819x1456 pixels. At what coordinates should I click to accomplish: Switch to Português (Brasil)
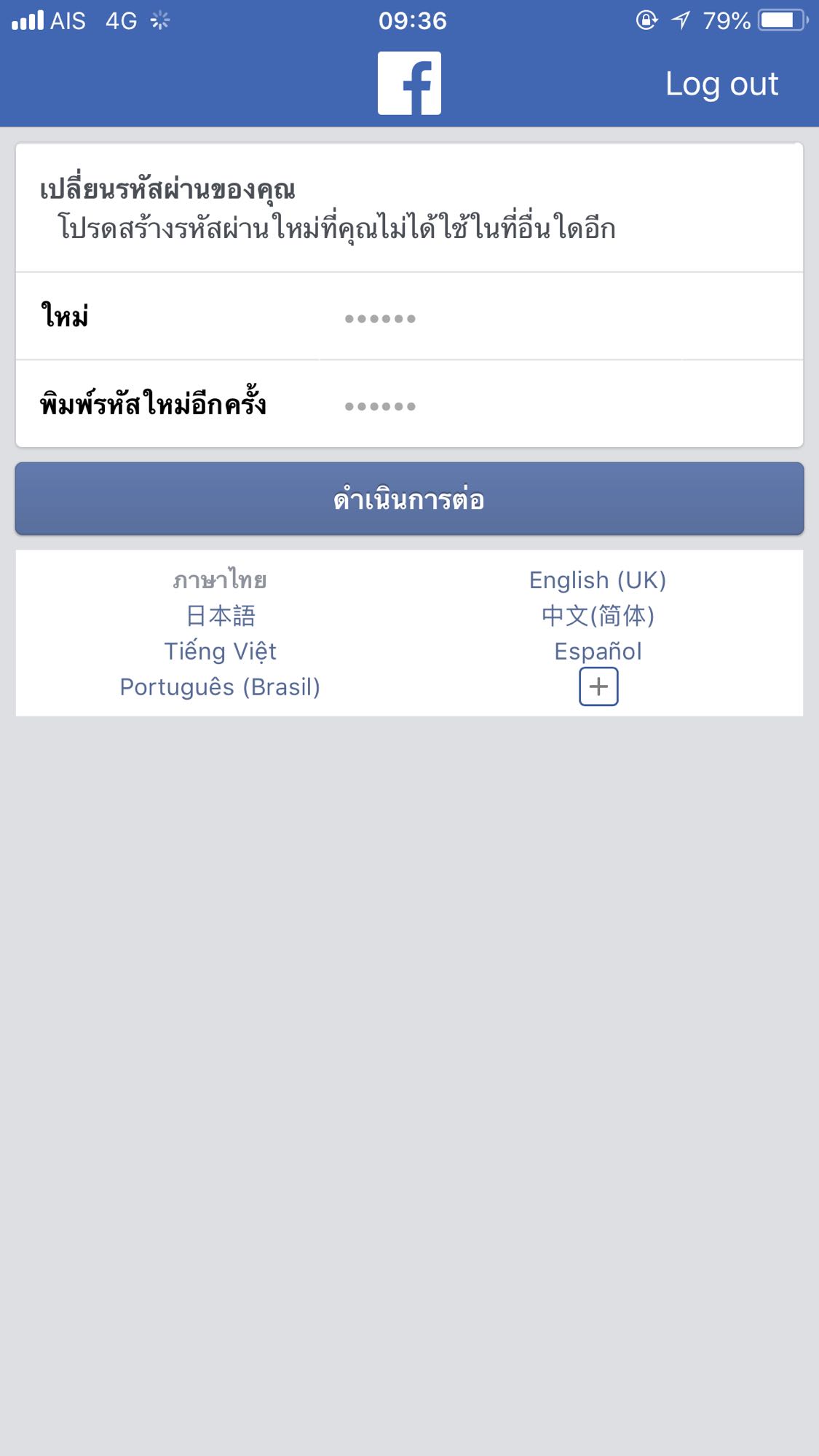click(x=221, y=687)
